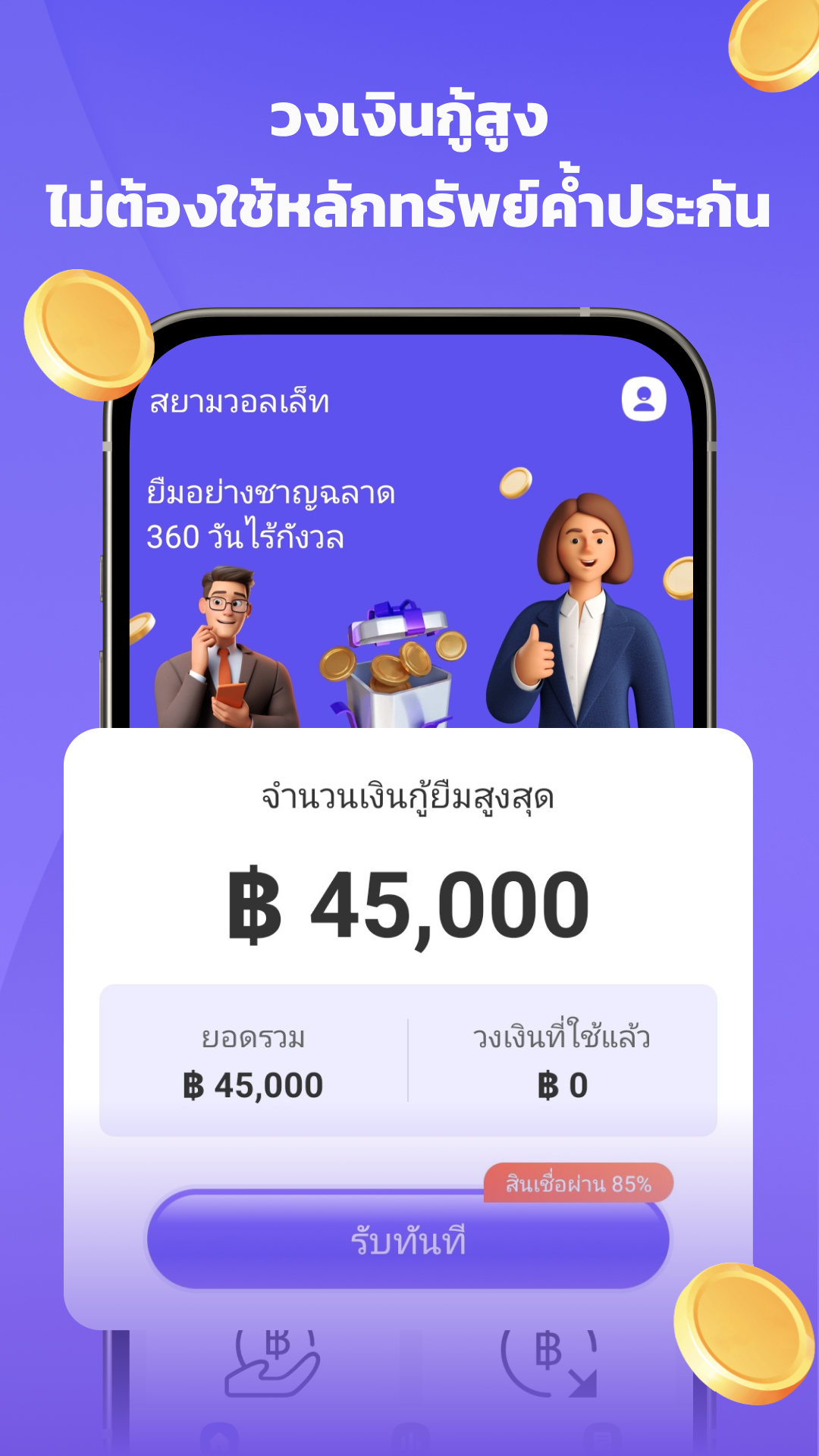Select the วงเงินที่ใช้แล้ว used credit panel

point(561,1062)
